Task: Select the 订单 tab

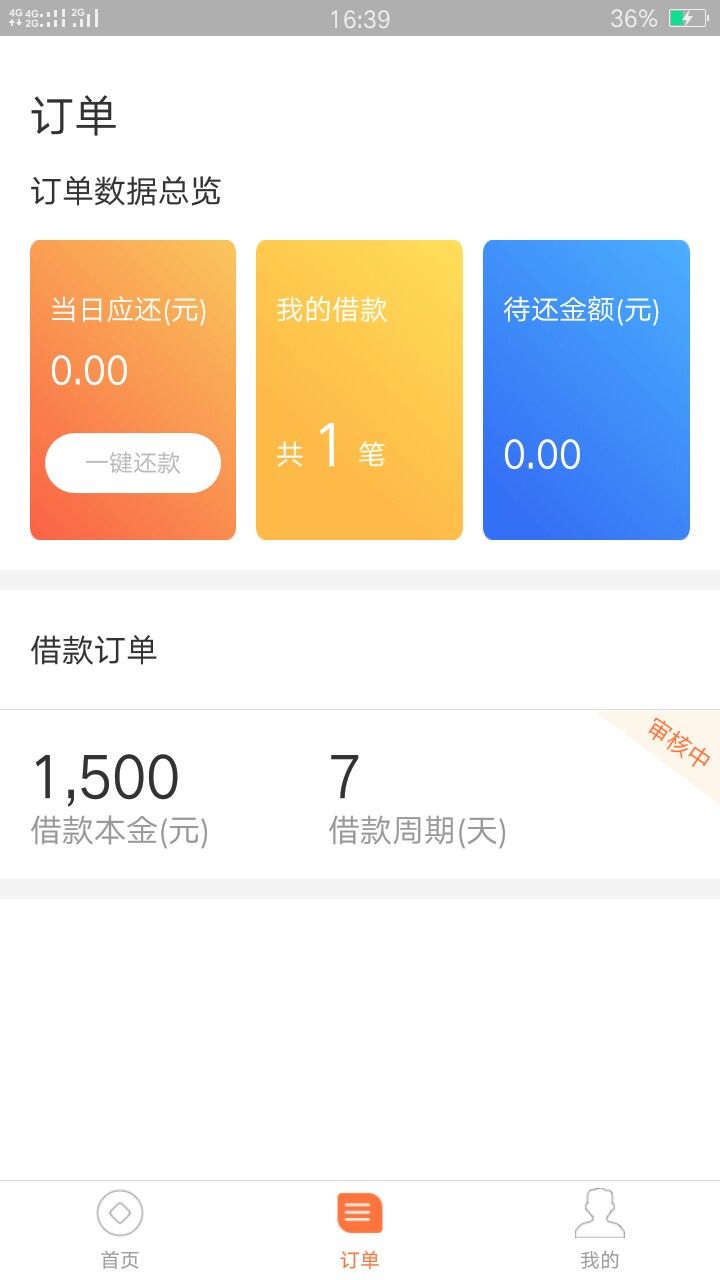Action: pos(360,1230)
